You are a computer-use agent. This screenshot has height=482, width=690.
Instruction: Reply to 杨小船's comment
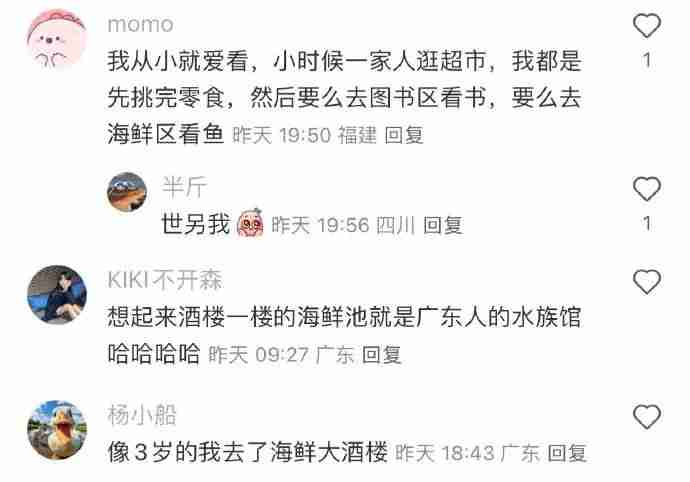point(567,454)
